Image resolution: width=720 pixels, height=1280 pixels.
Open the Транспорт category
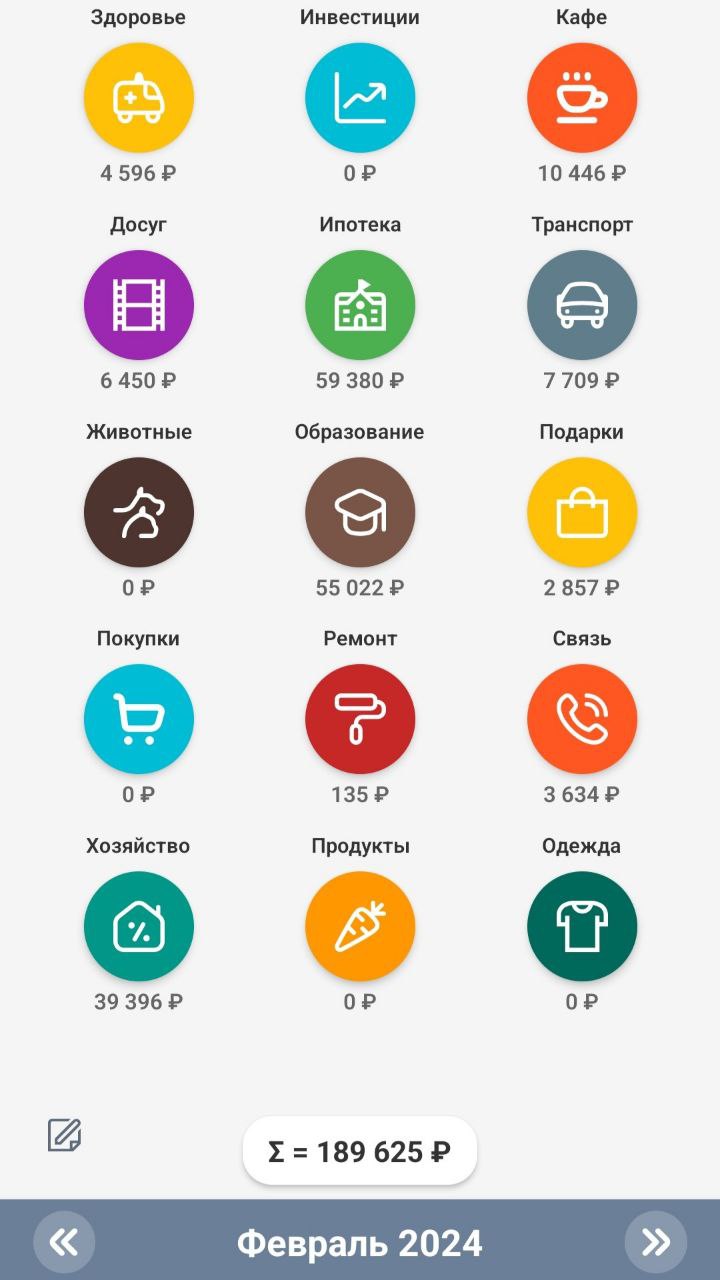(x=582, y=305)
